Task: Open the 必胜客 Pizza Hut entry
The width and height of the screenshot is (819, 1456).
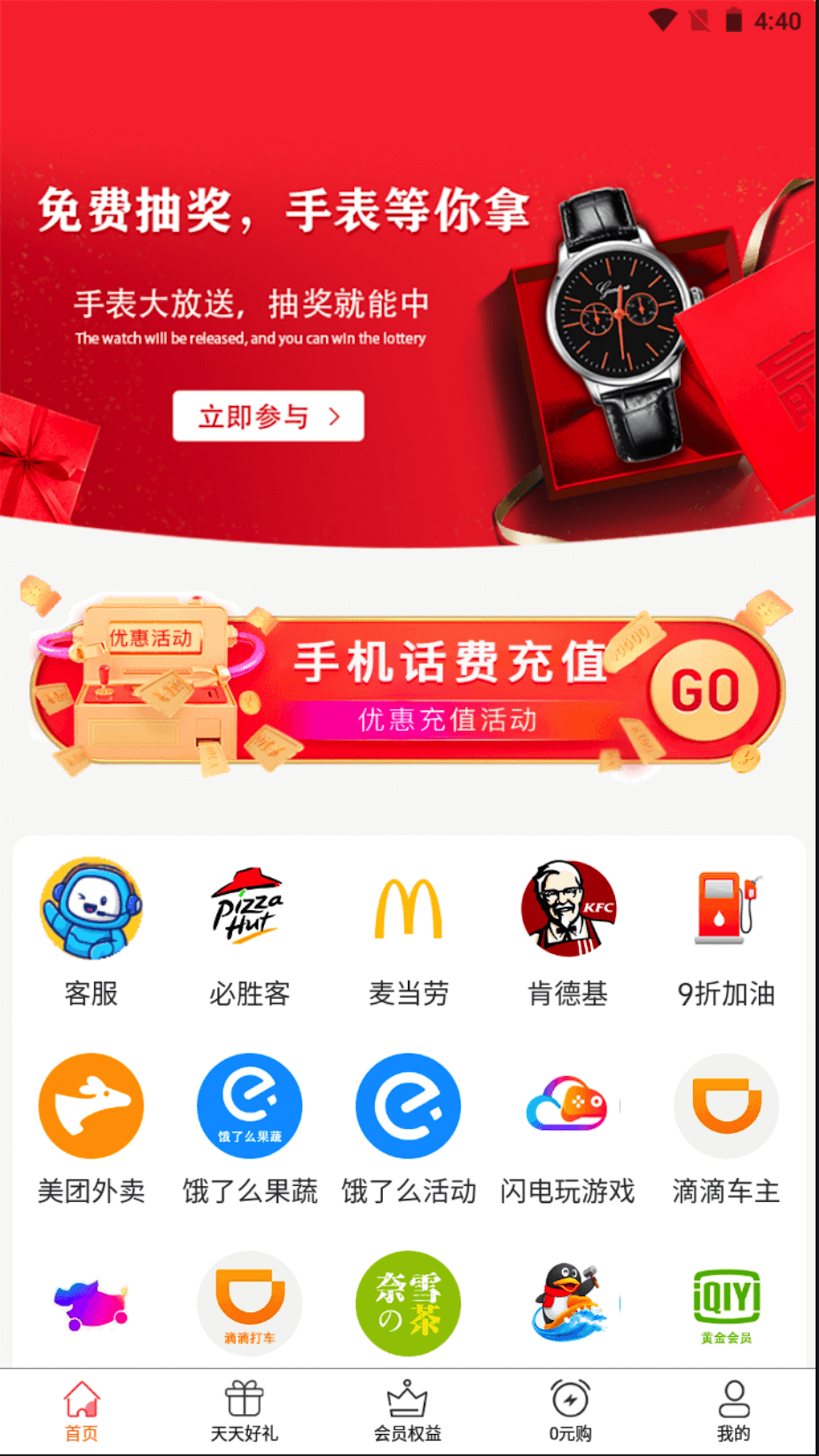Action: click(x=249, y=934)
